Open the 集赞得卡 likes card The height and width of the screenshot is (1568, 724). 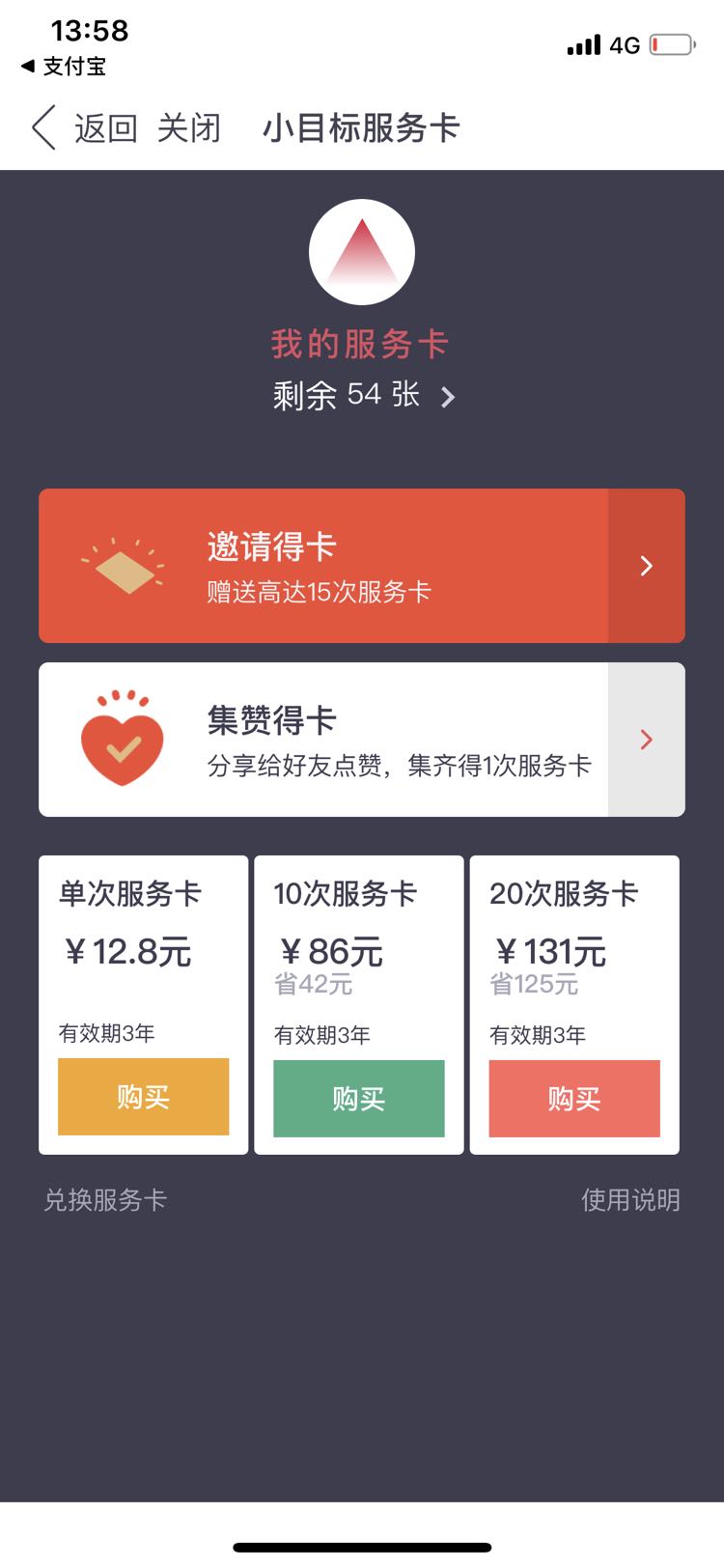point(362,740)
